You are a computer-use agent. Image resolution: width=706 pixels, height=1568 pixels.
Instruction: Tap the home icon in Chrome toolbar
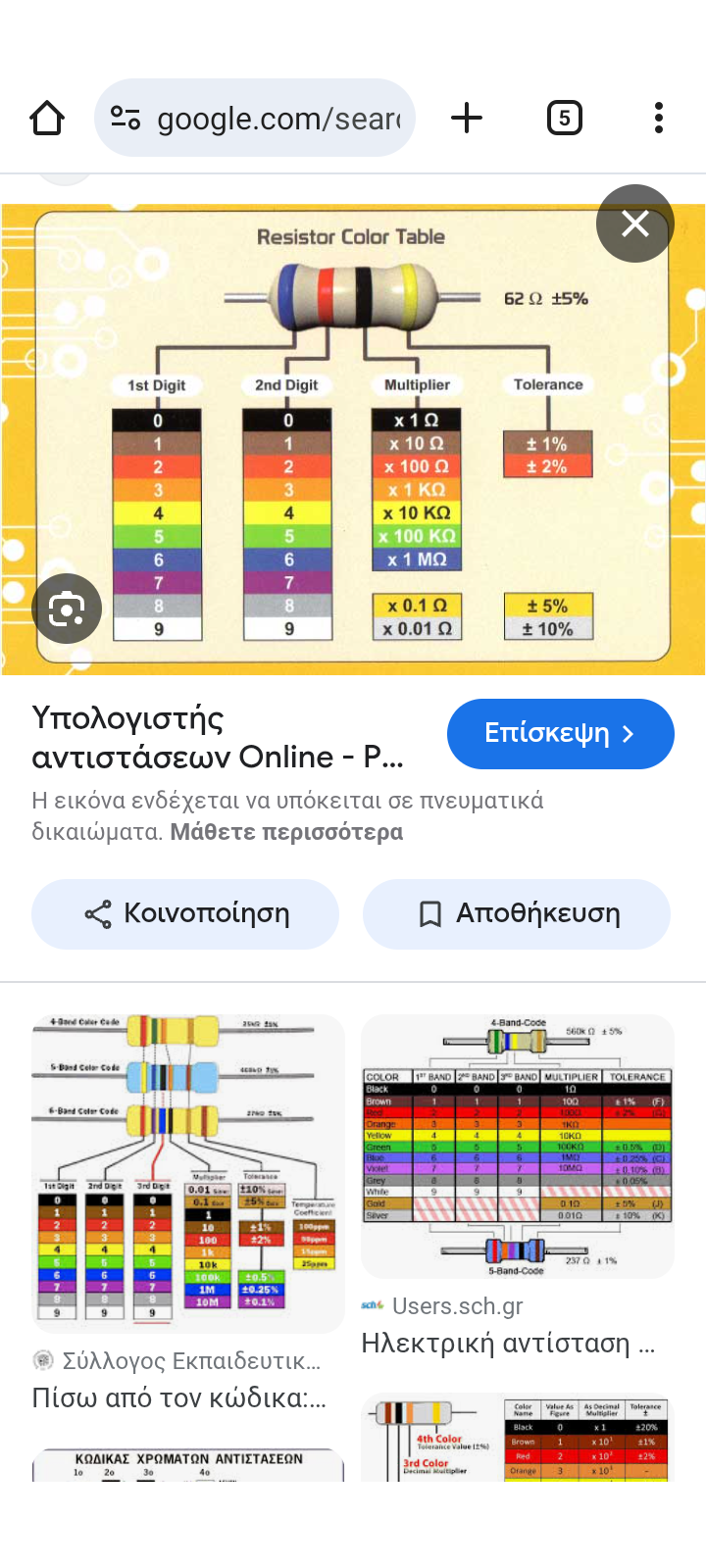point(46,118)
